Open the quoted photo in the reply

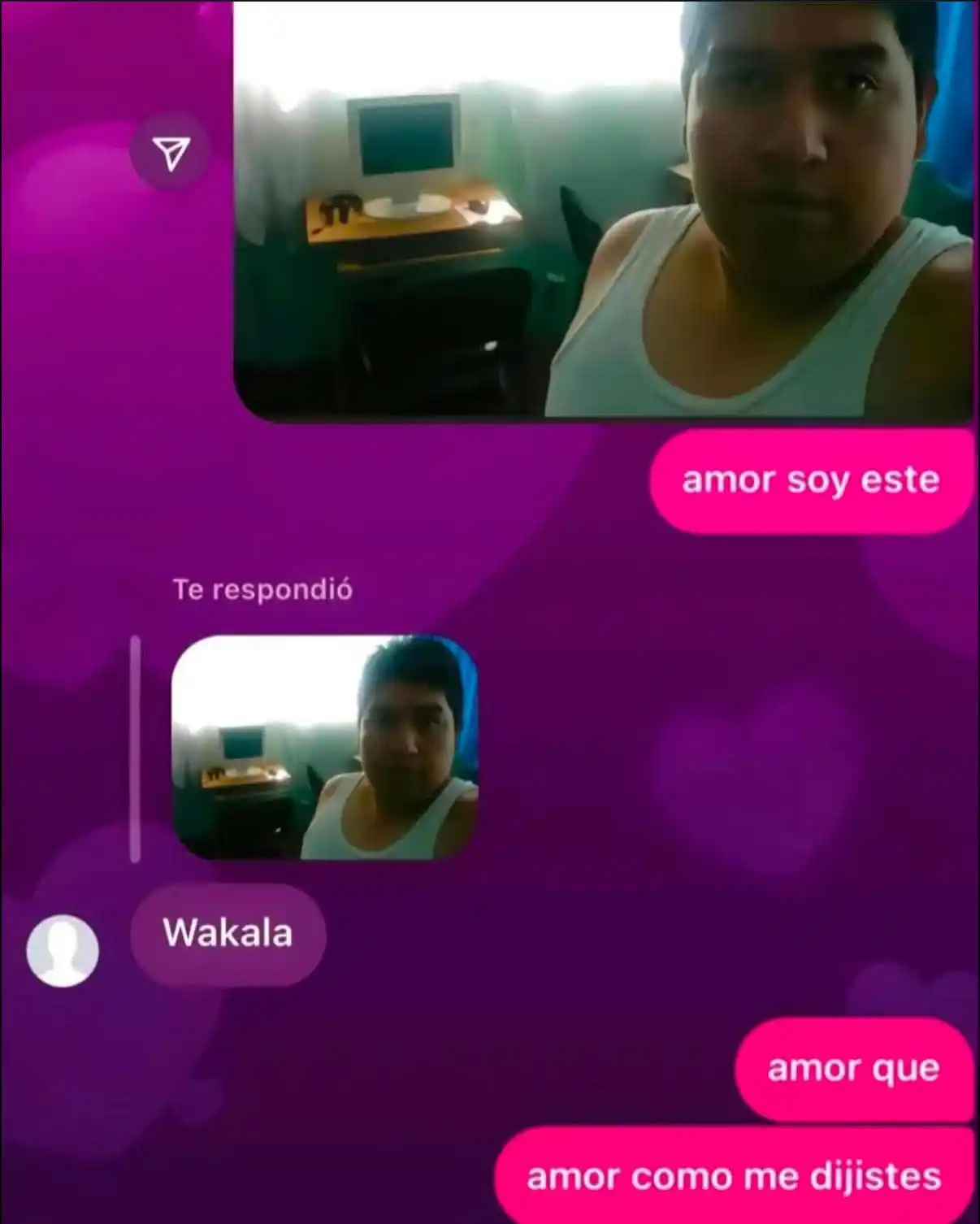click(x=324, y=748)
